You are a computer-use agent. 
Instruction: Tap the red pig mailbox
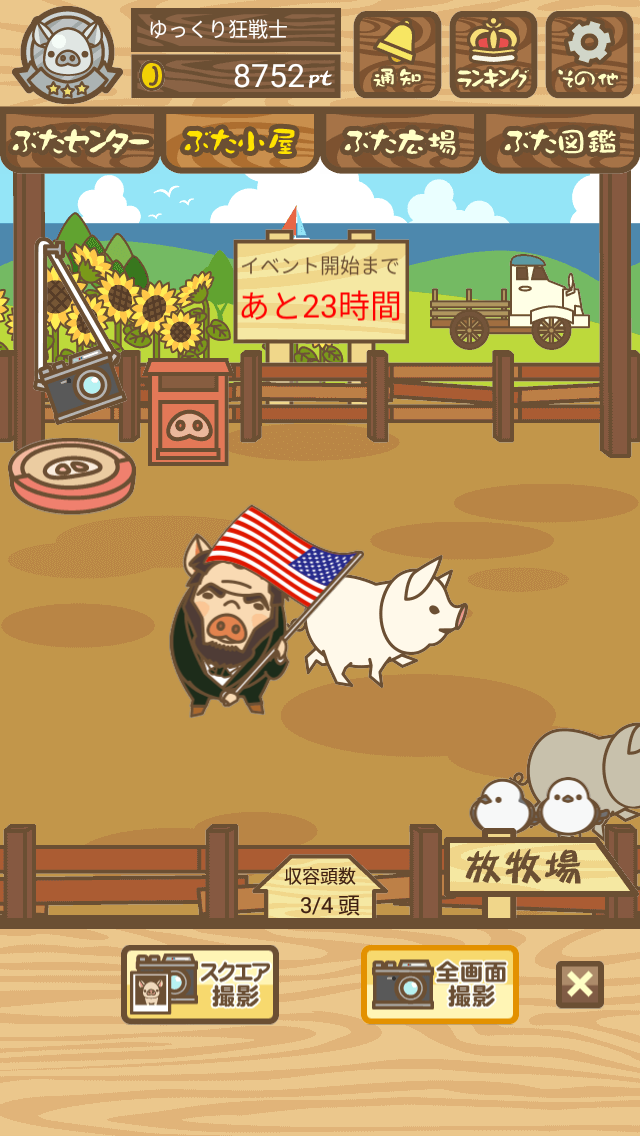[x=188, y=412]
